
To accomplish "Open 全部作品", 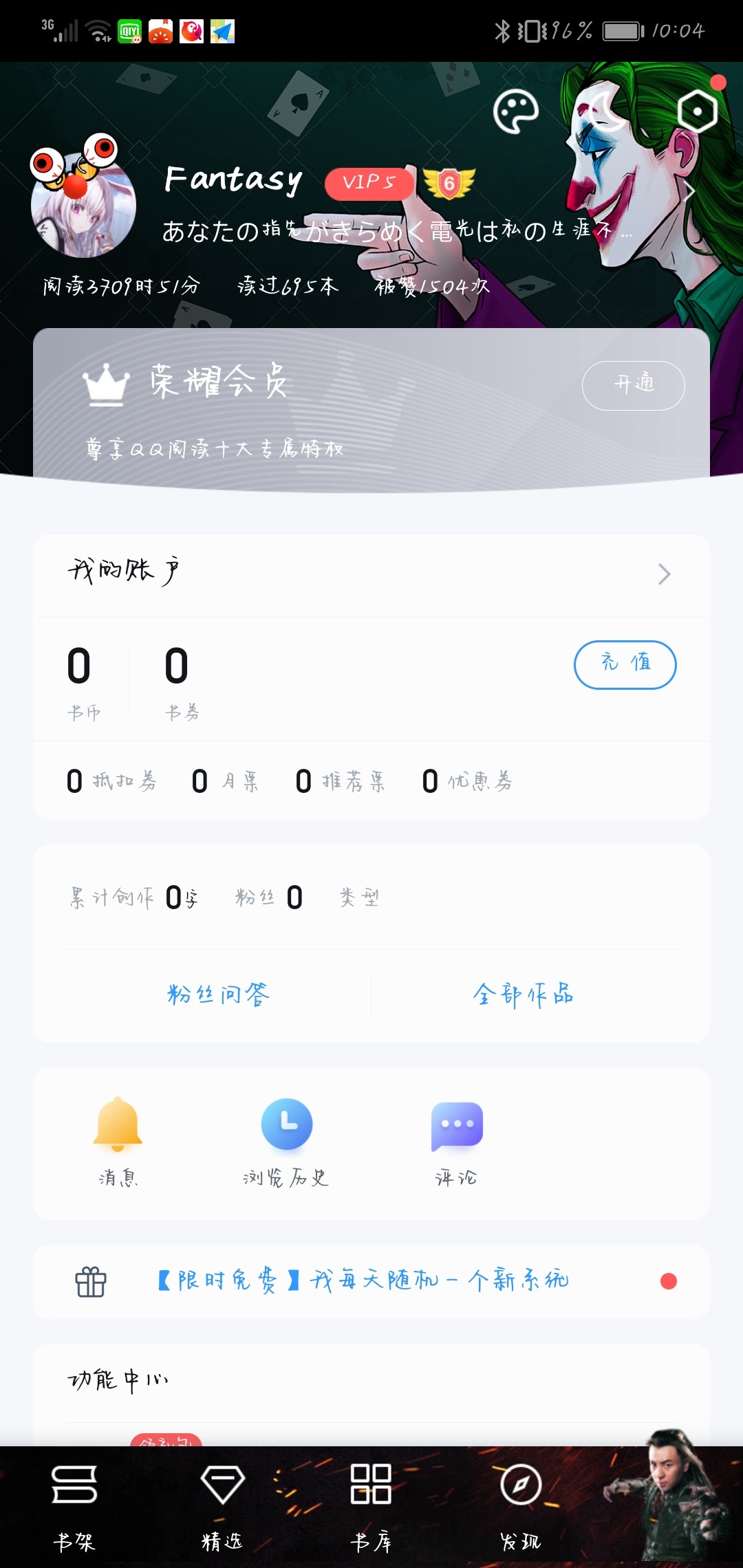I will (524, 994).
